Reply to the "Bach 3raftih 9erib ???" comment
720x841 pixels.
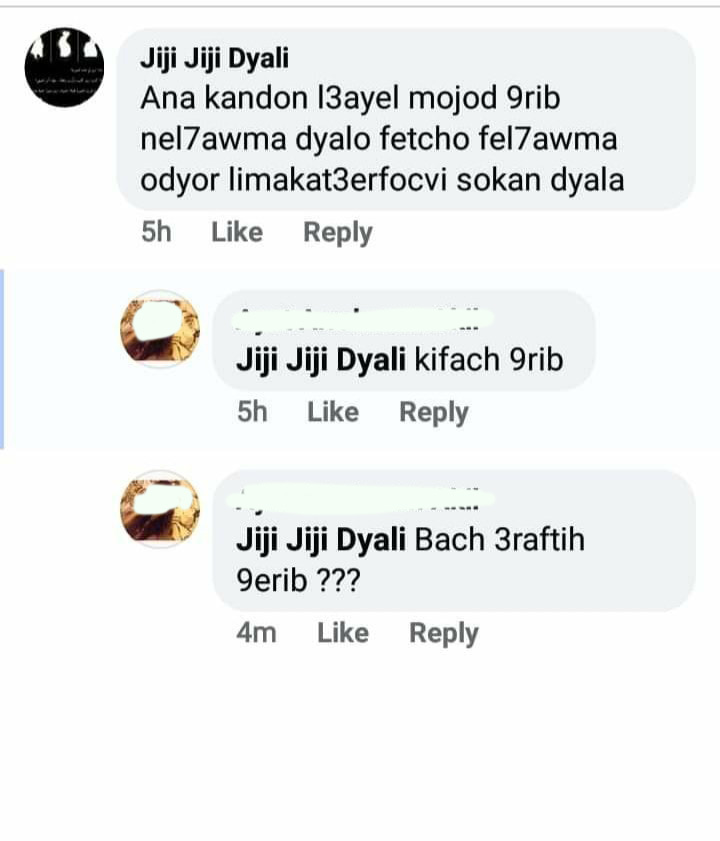click(x=443, y=633)
